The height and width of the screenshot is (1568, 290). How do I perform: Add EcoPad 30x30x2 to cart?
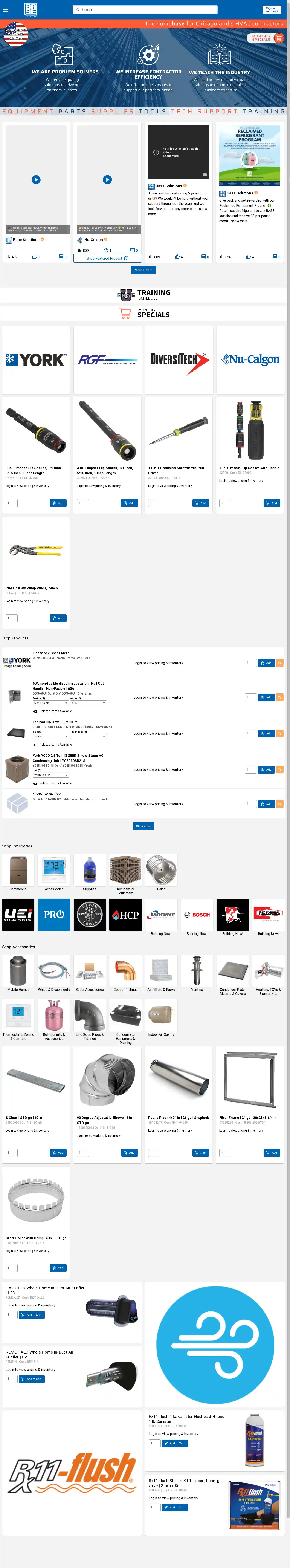266,733
